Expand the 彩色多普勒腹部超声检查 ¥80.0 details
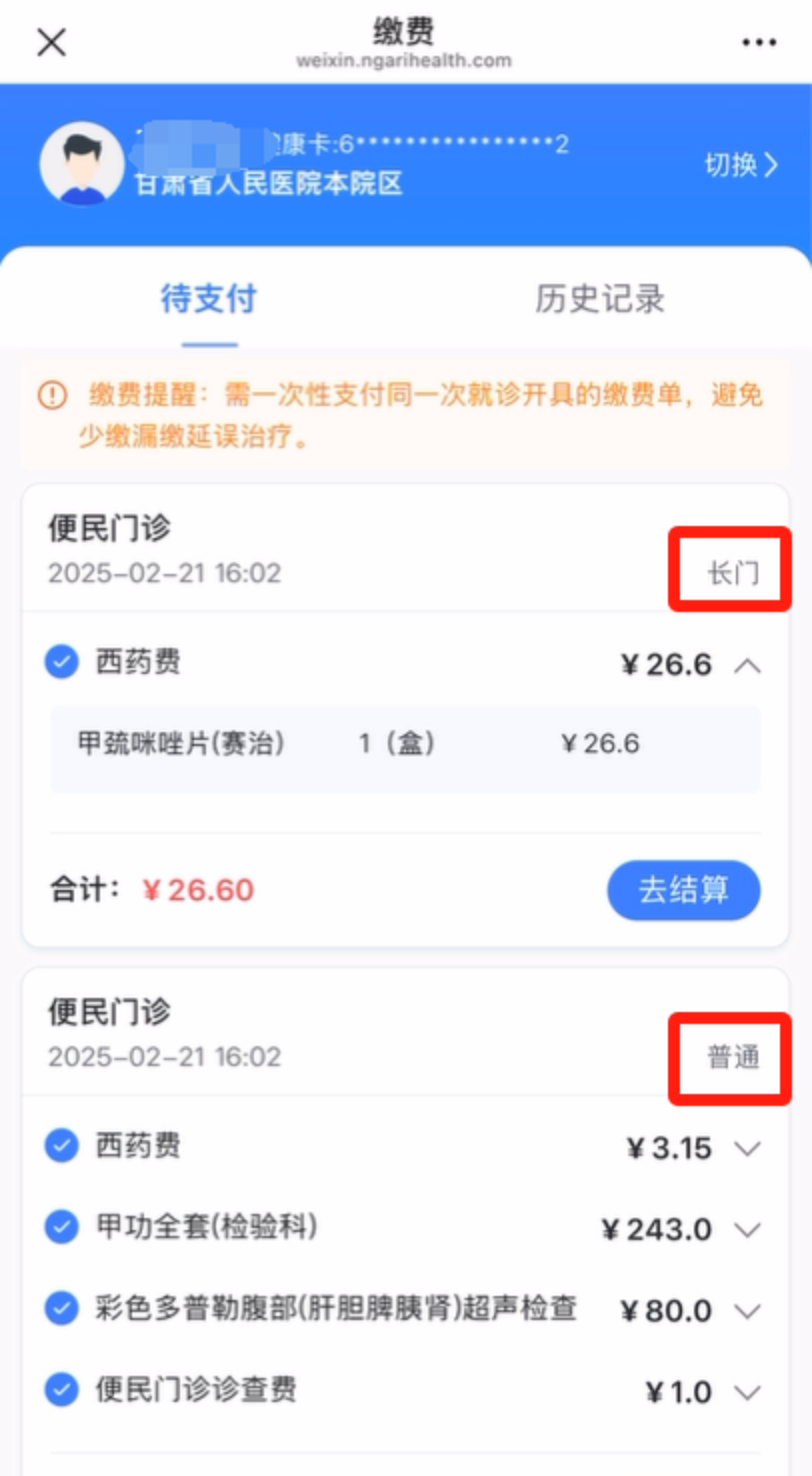Image resolution: width=812 pixels, height=1476 pixels. [x=747, y=1311]
